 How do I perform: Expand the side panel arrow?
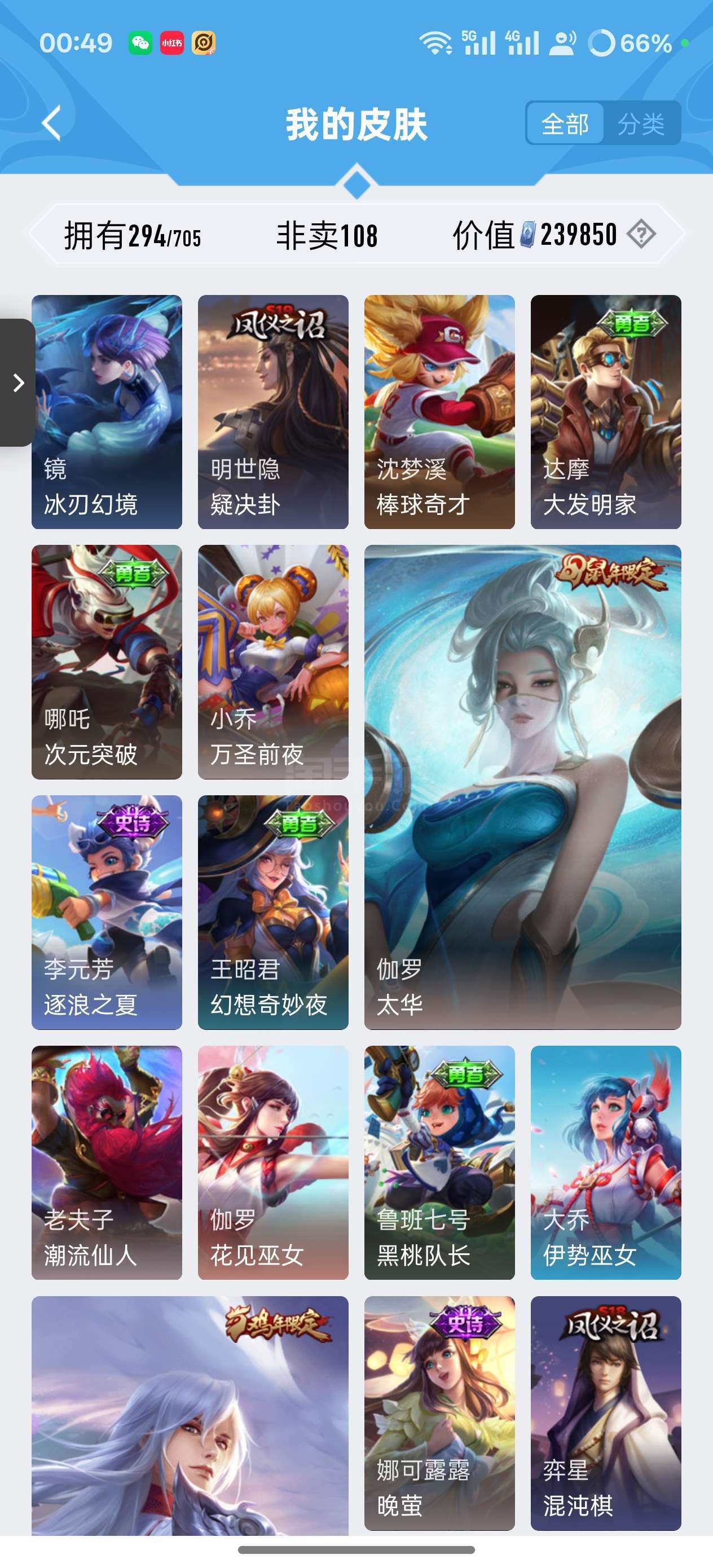coord(17,383)
